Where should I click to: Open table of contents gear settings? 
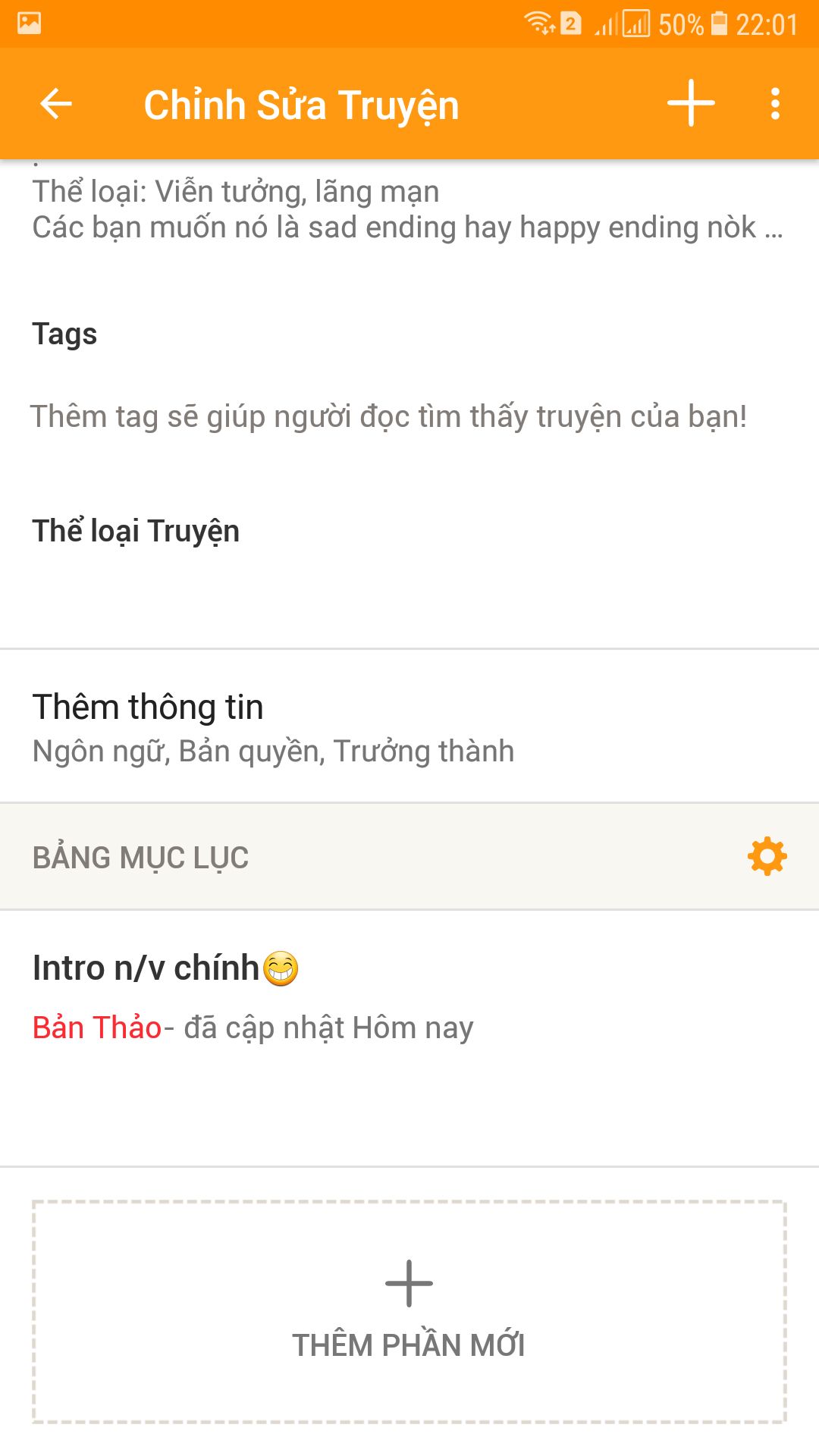click(x=767, y=857)
